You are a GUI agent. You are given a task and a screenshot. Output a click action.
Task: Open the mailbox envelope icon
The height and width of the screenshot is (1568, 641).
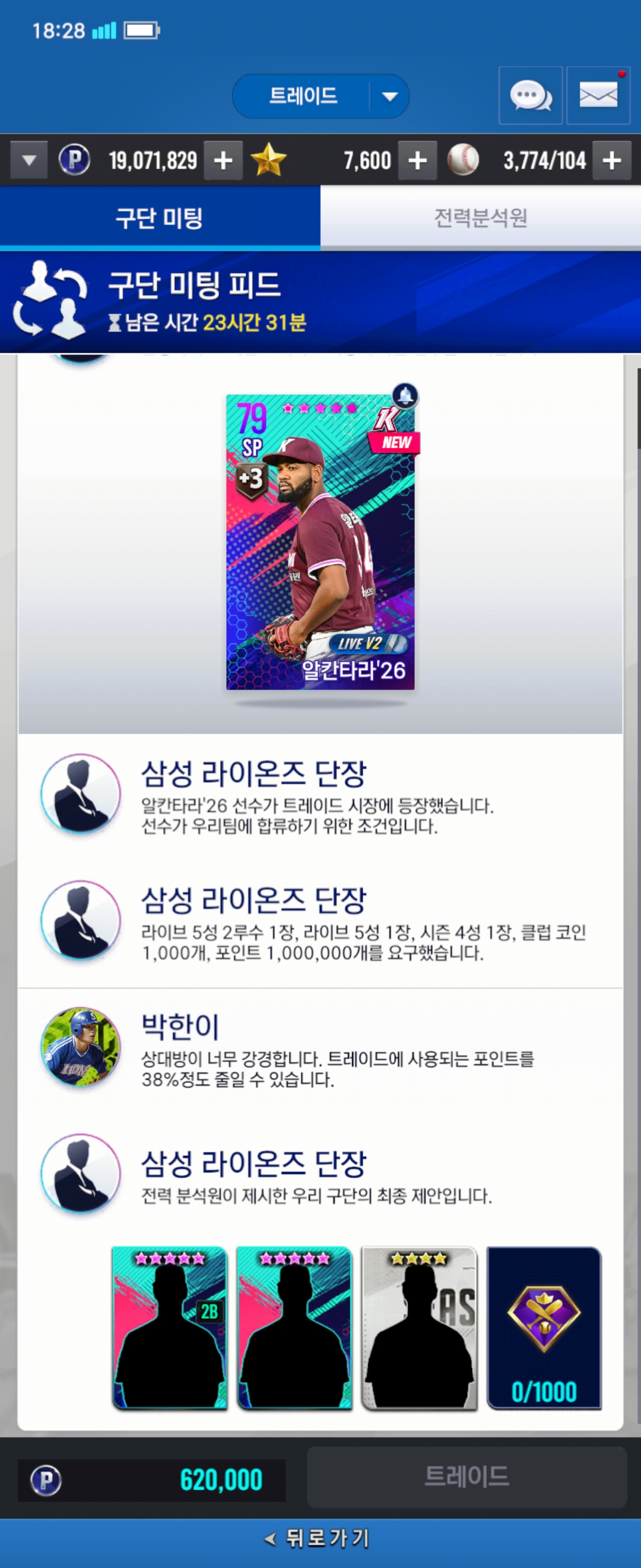click(598, 96)
